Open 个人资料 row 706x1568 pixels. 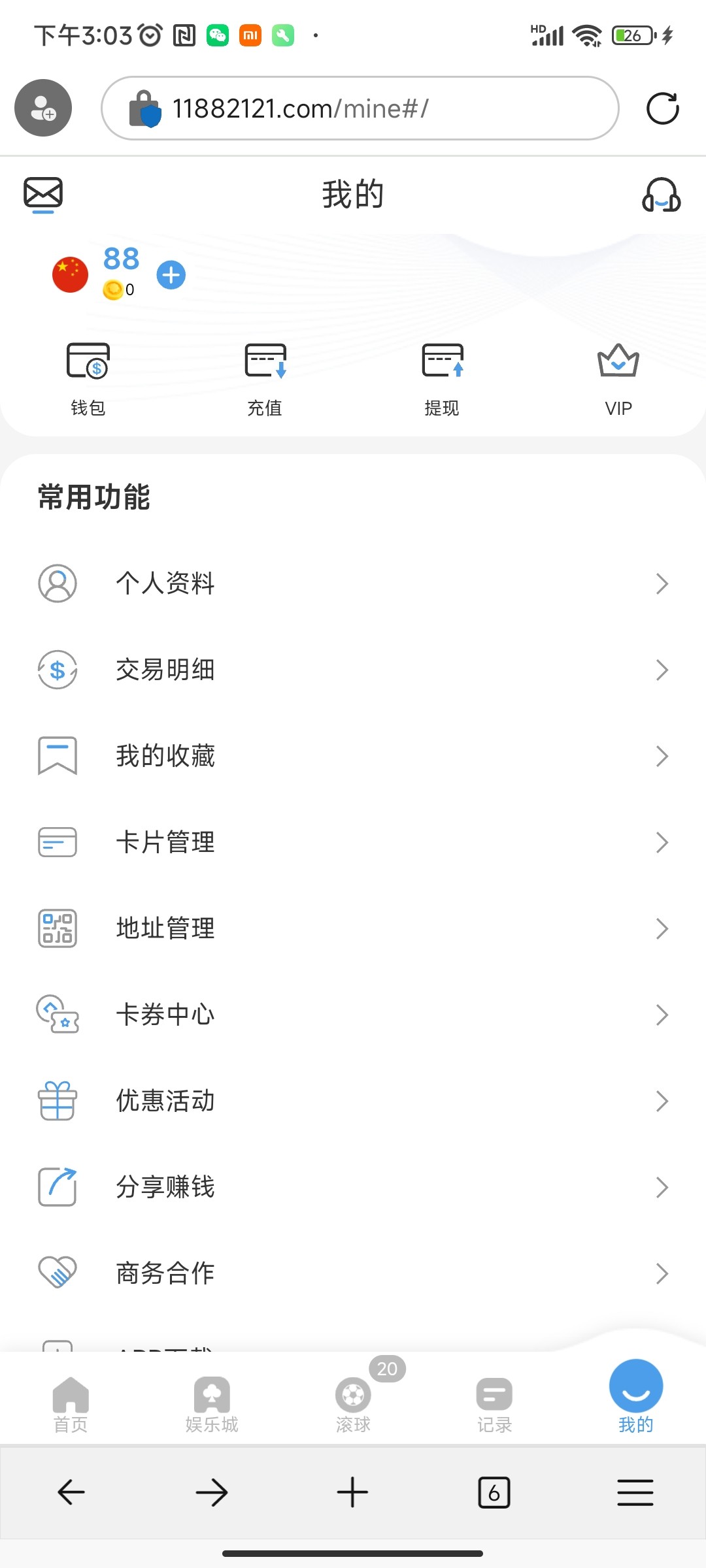click(x=353, y=583)
